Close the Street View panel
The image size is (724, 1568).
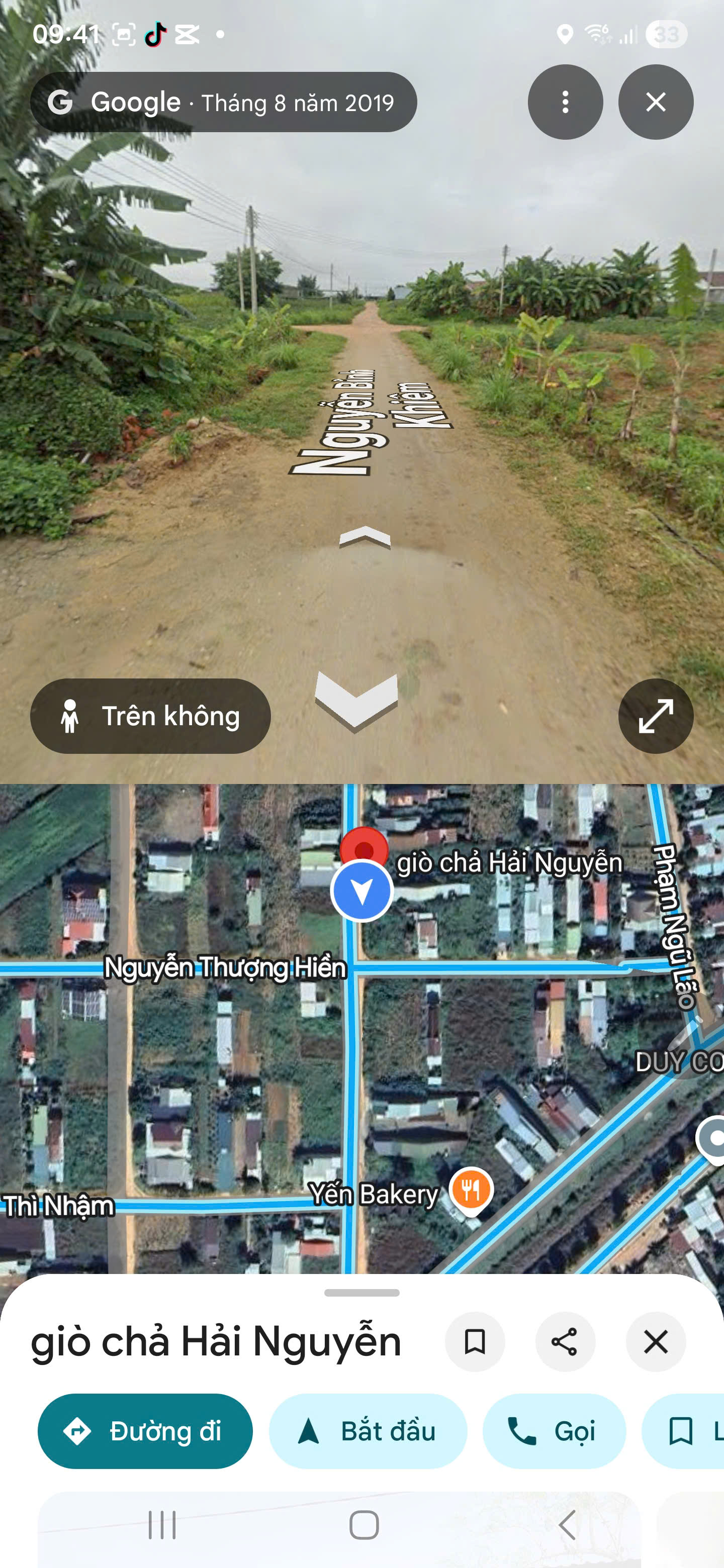(x=656, y=102)
